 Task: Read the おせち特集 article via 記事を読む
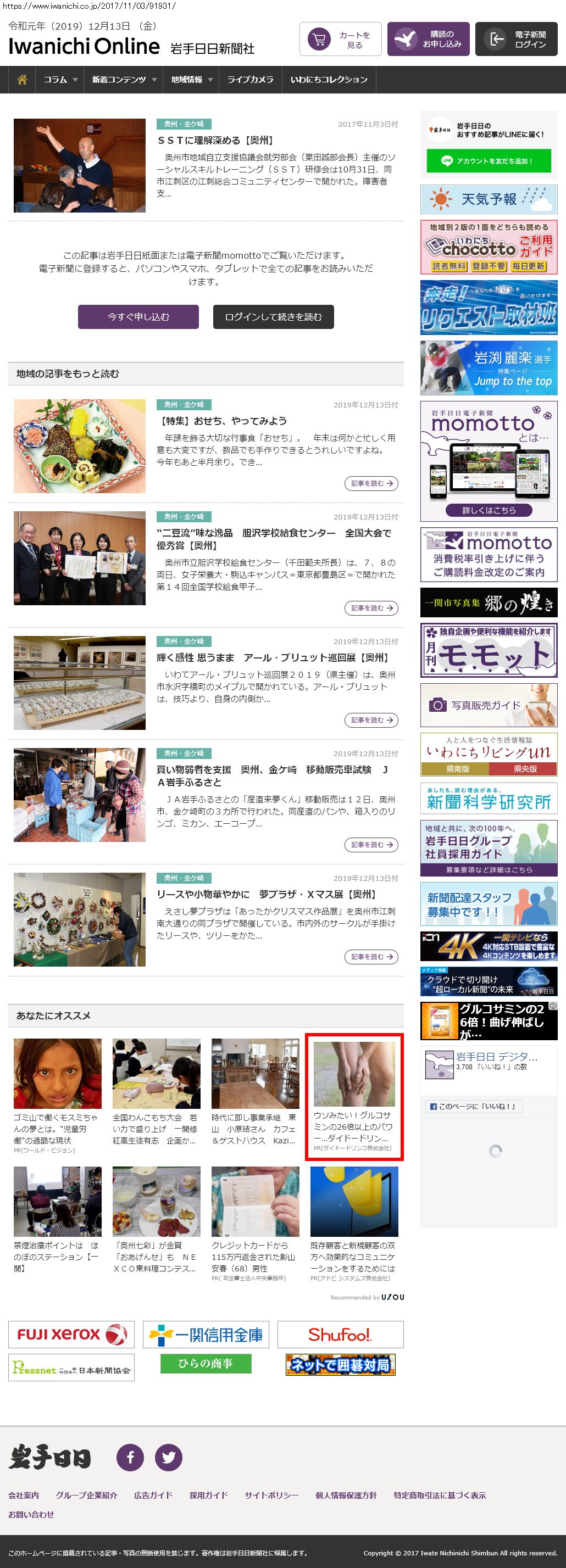tap(371, 483)
